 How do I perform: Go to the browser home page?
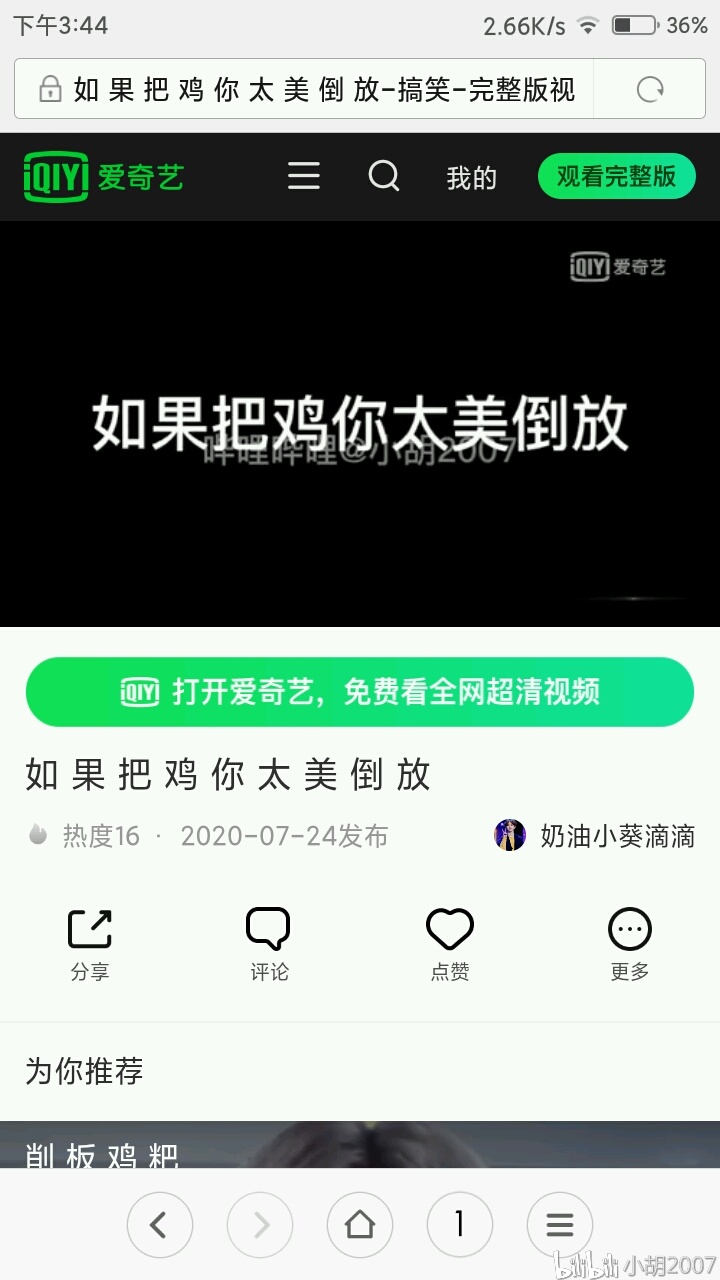(359, 1224)
